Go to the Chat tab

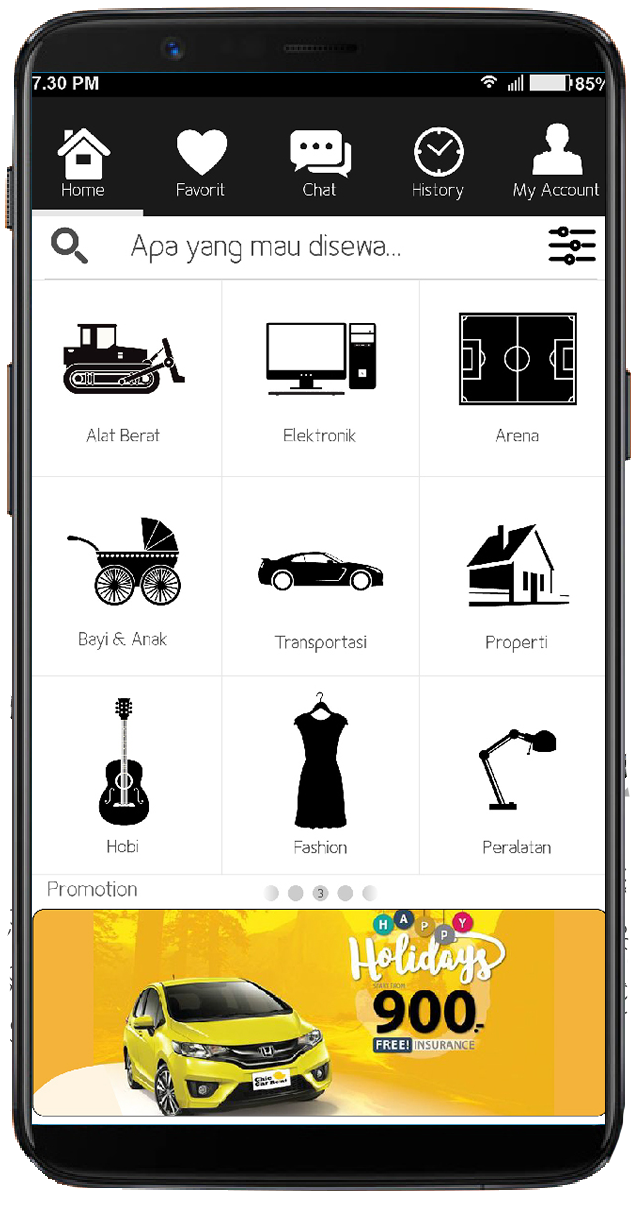(320, 164)
